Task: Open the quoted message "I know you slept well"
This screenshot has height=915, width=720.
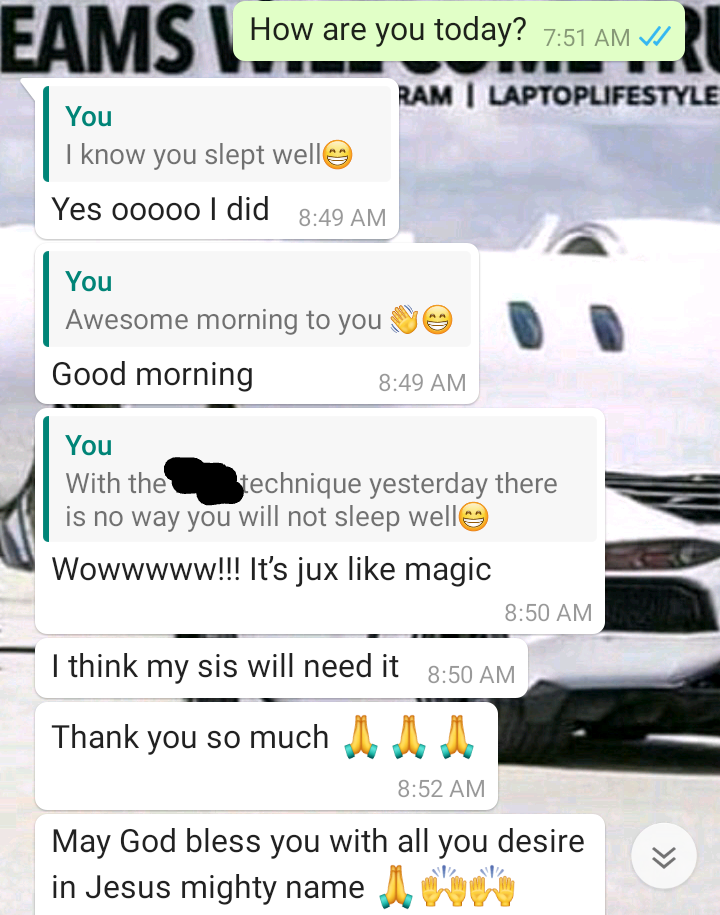Action: coord(217,136)
